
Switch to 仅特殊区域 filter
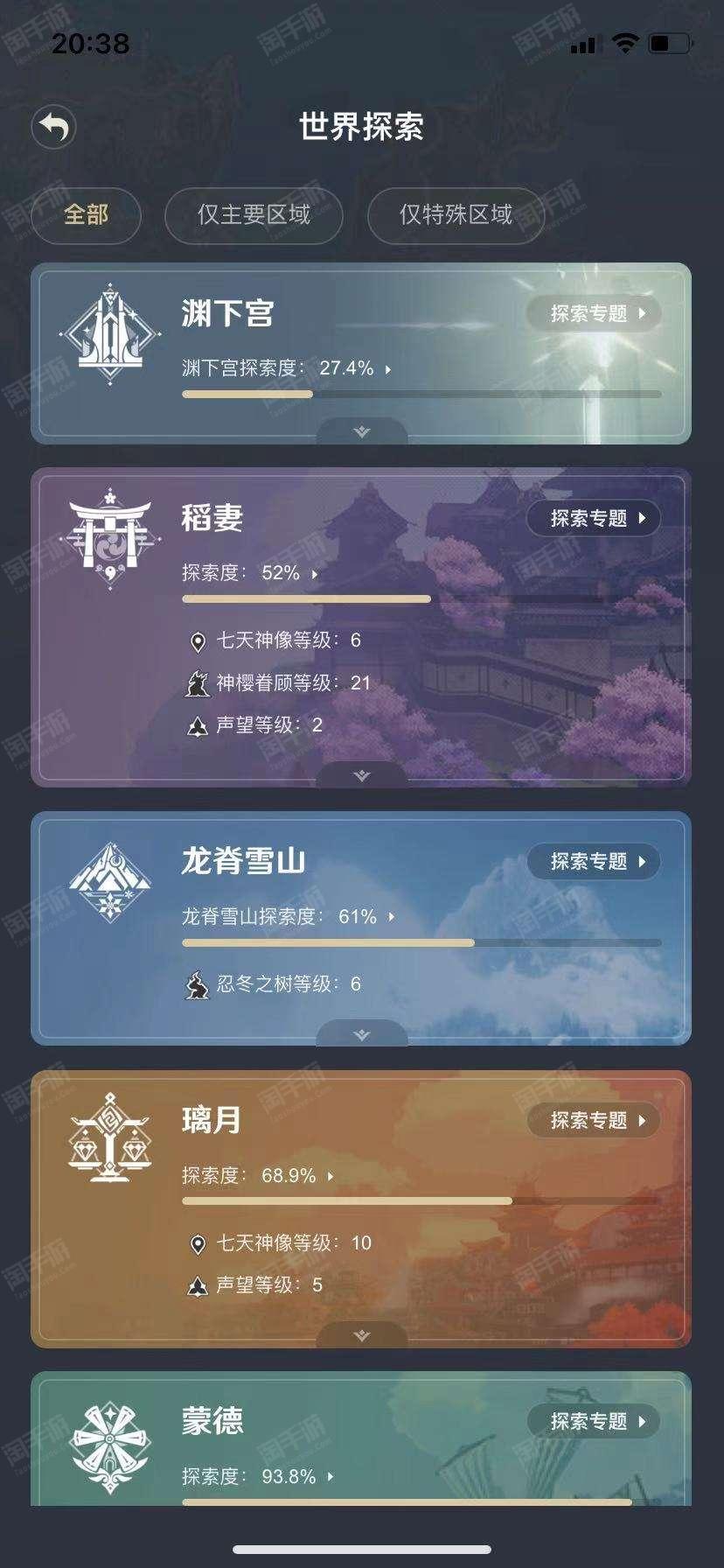coord(456,215)
